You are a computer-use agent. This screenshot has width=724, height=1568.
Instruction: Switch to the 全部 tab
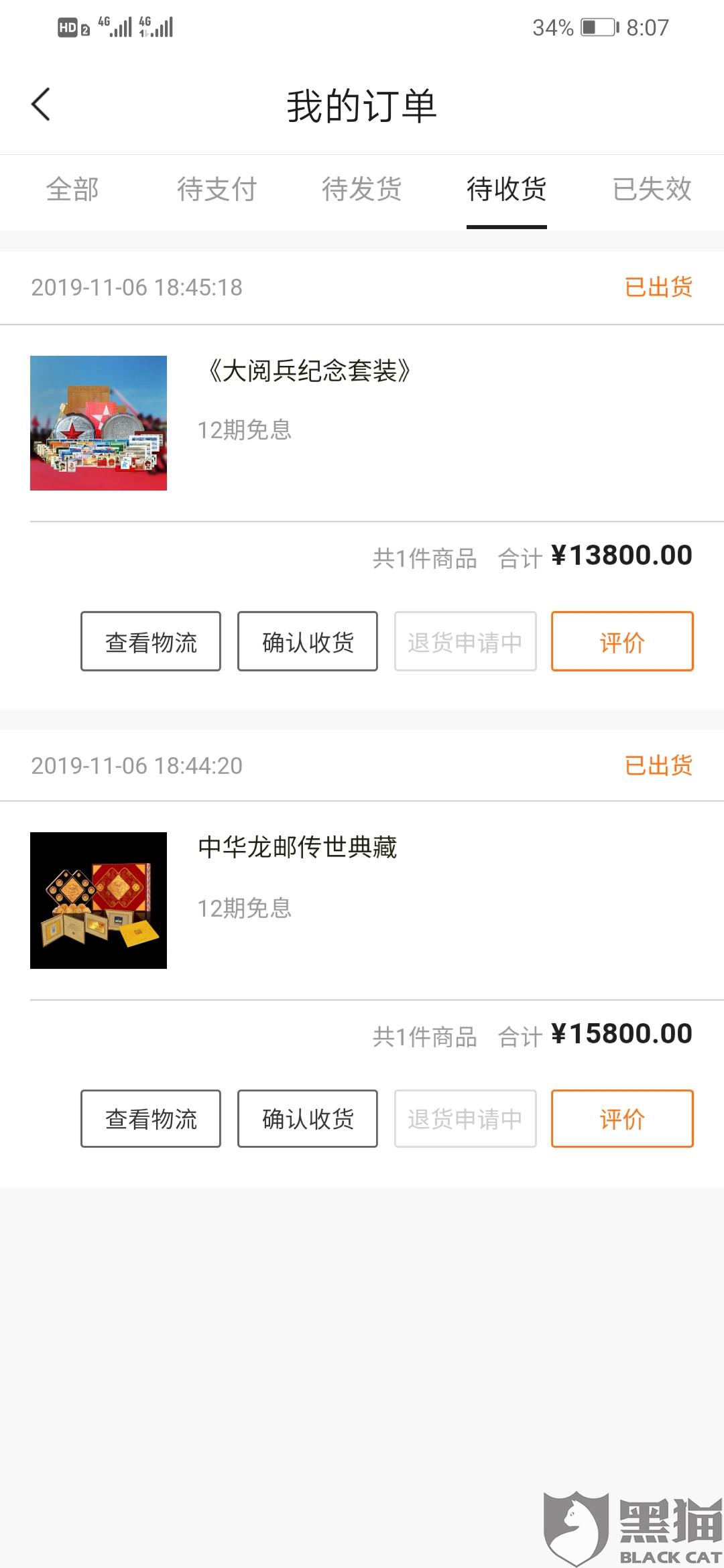72,190
